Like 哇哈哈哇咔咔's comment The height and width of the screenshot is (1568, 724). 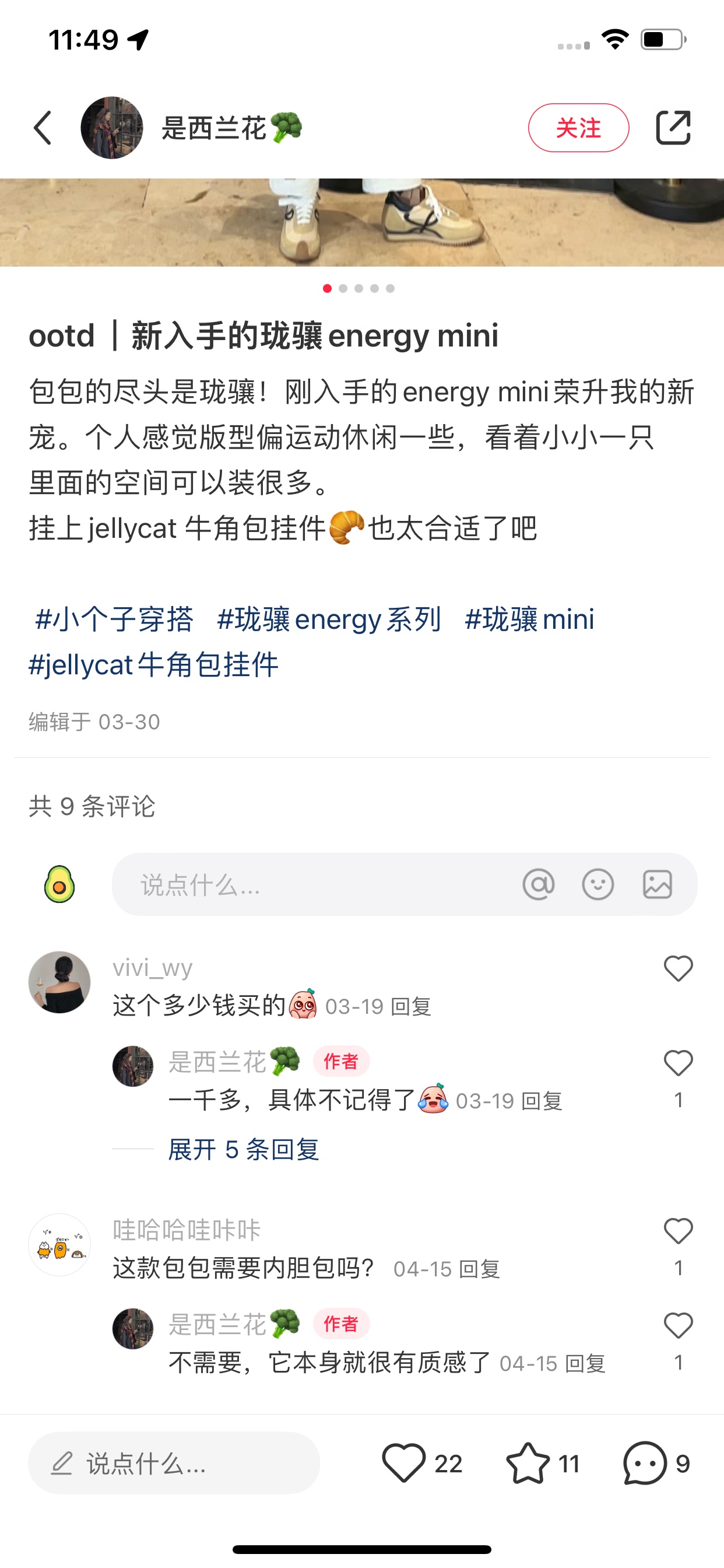(679, 1231)
